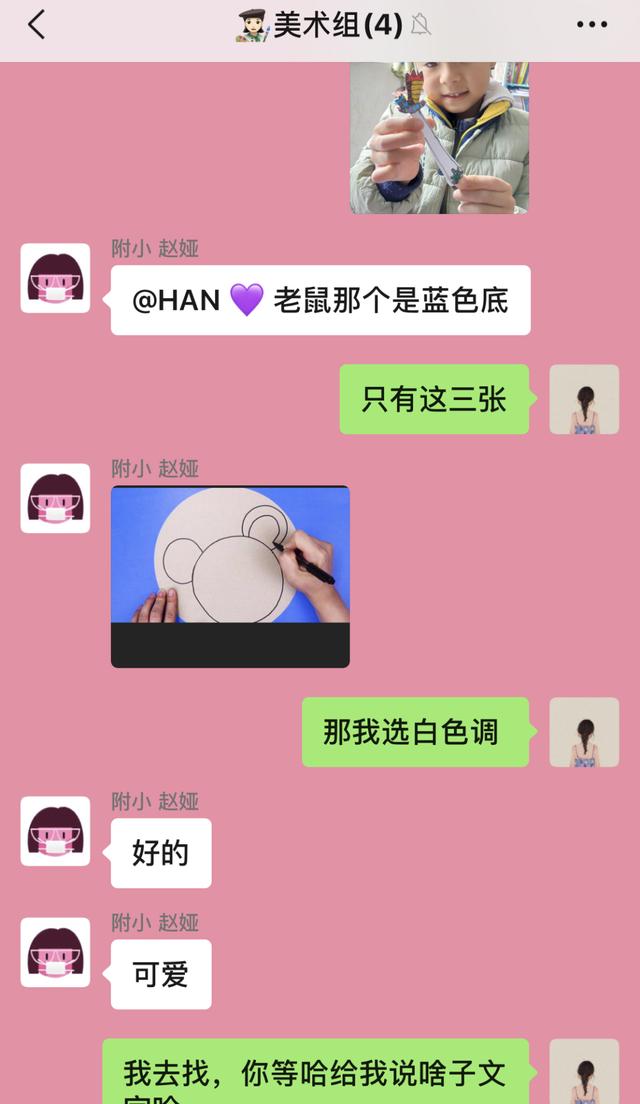
Task: Go back from the 美术组 chat
Action: pos(37,25)
